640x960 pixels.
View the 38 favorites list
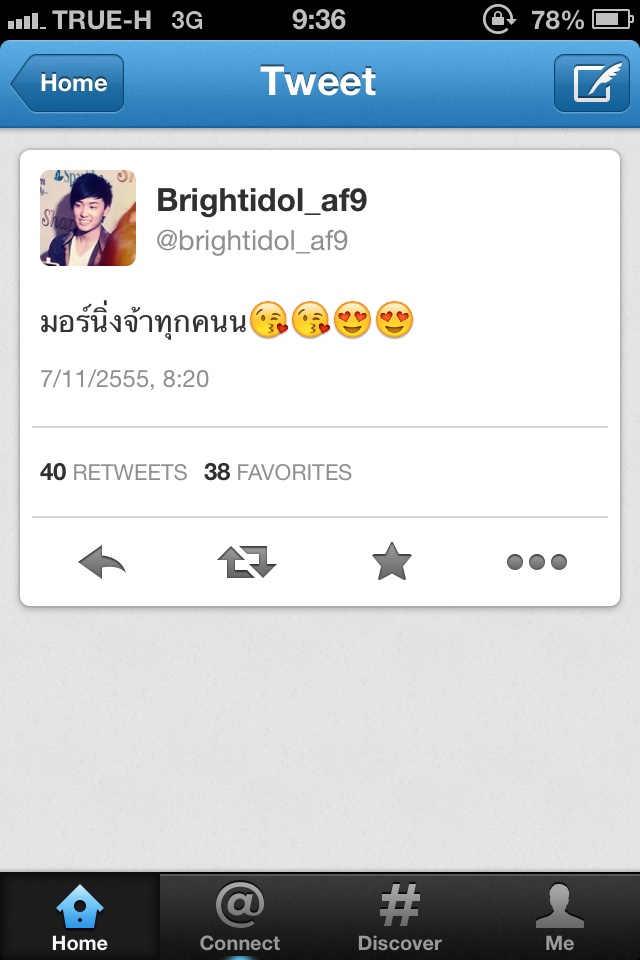tap(278, 472)
